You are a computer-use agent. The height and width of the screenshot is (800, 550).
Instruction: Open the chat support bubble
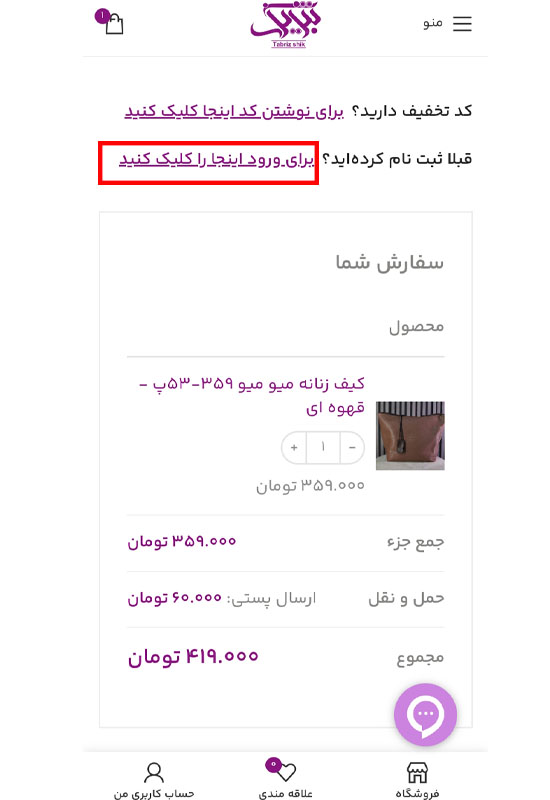coord(425,714)
